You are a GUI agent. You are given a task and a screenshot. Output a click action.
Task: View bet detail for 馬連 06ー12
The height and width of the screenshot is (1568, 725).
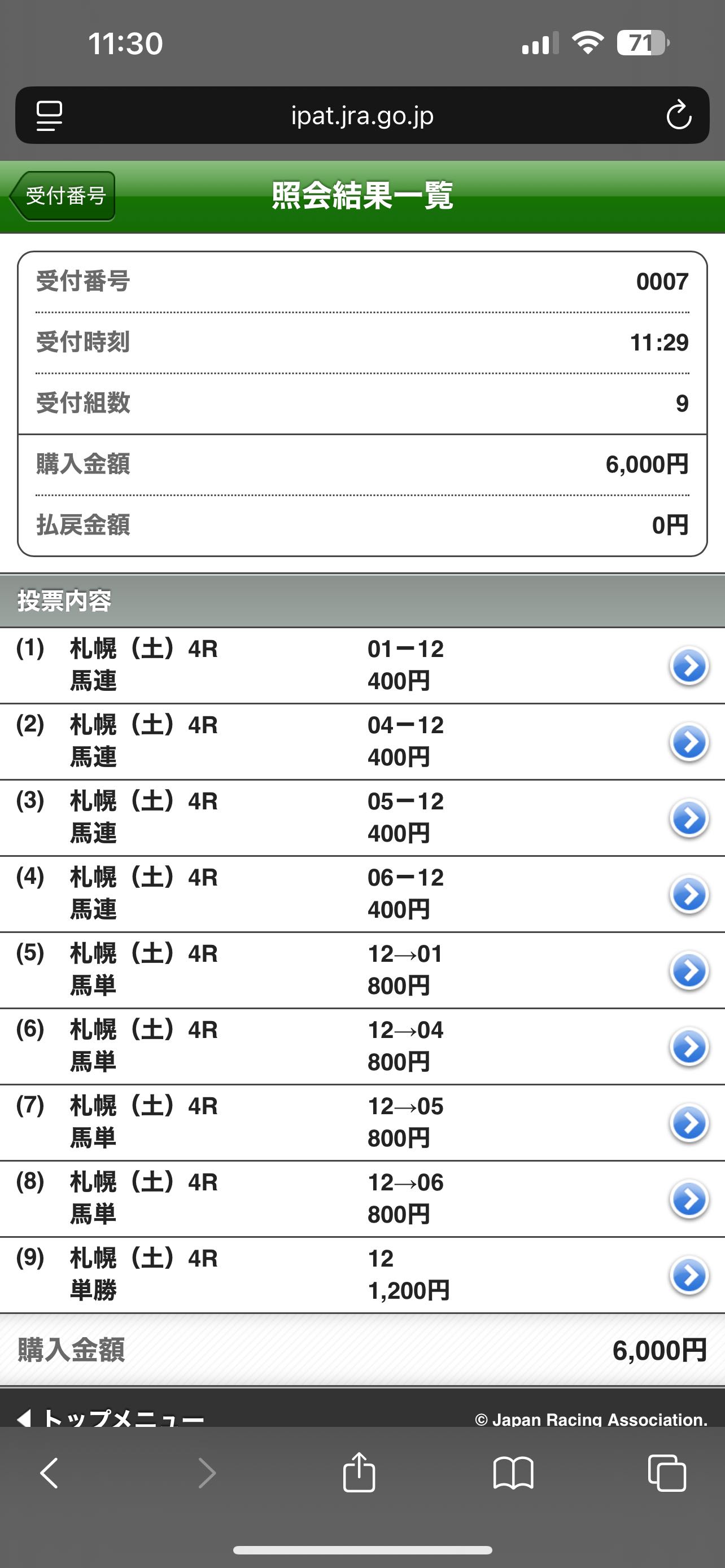[x=688, y=894]
